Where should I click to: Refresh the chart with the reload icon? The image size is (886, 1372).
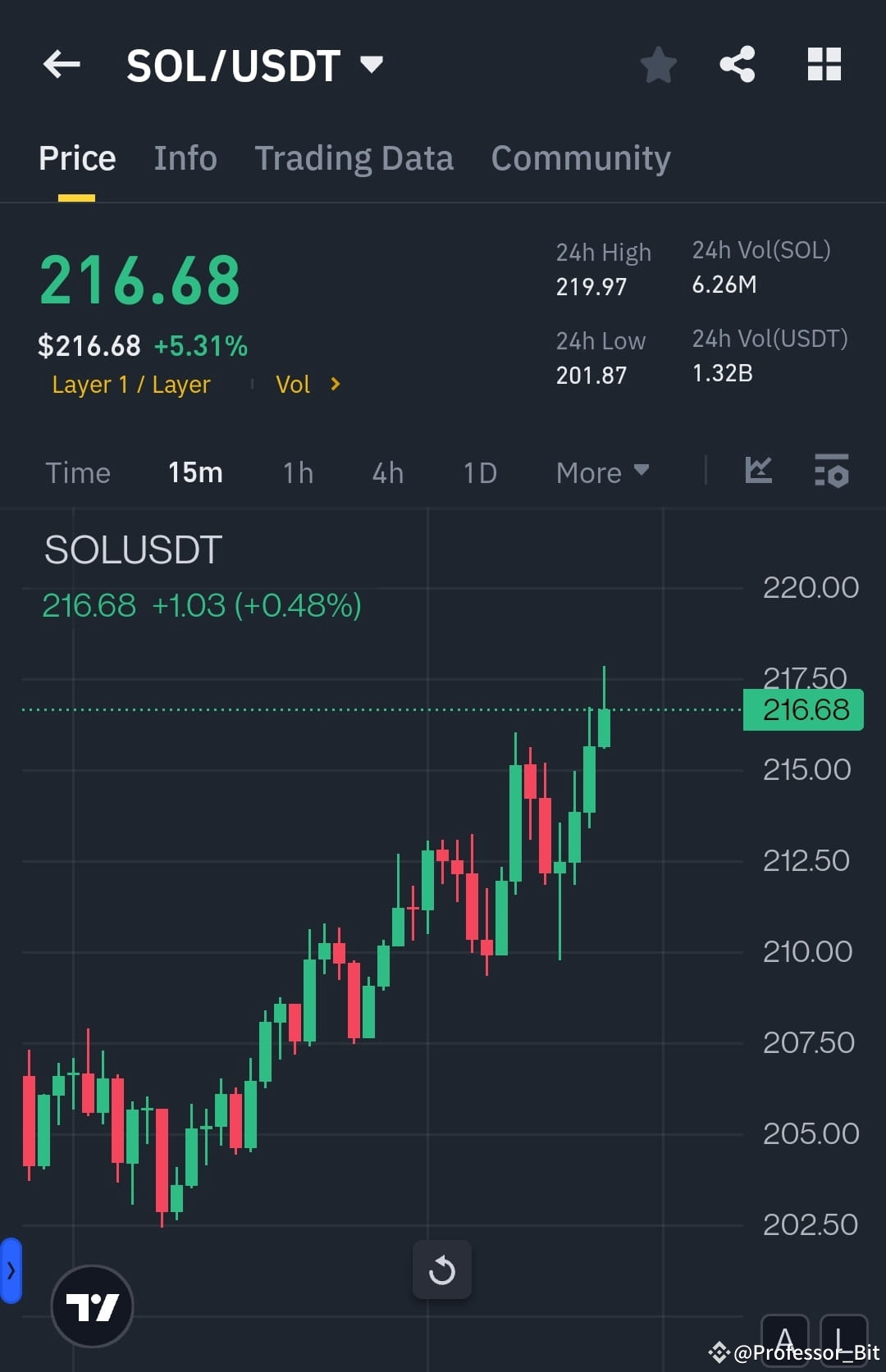click(442, 1269)
